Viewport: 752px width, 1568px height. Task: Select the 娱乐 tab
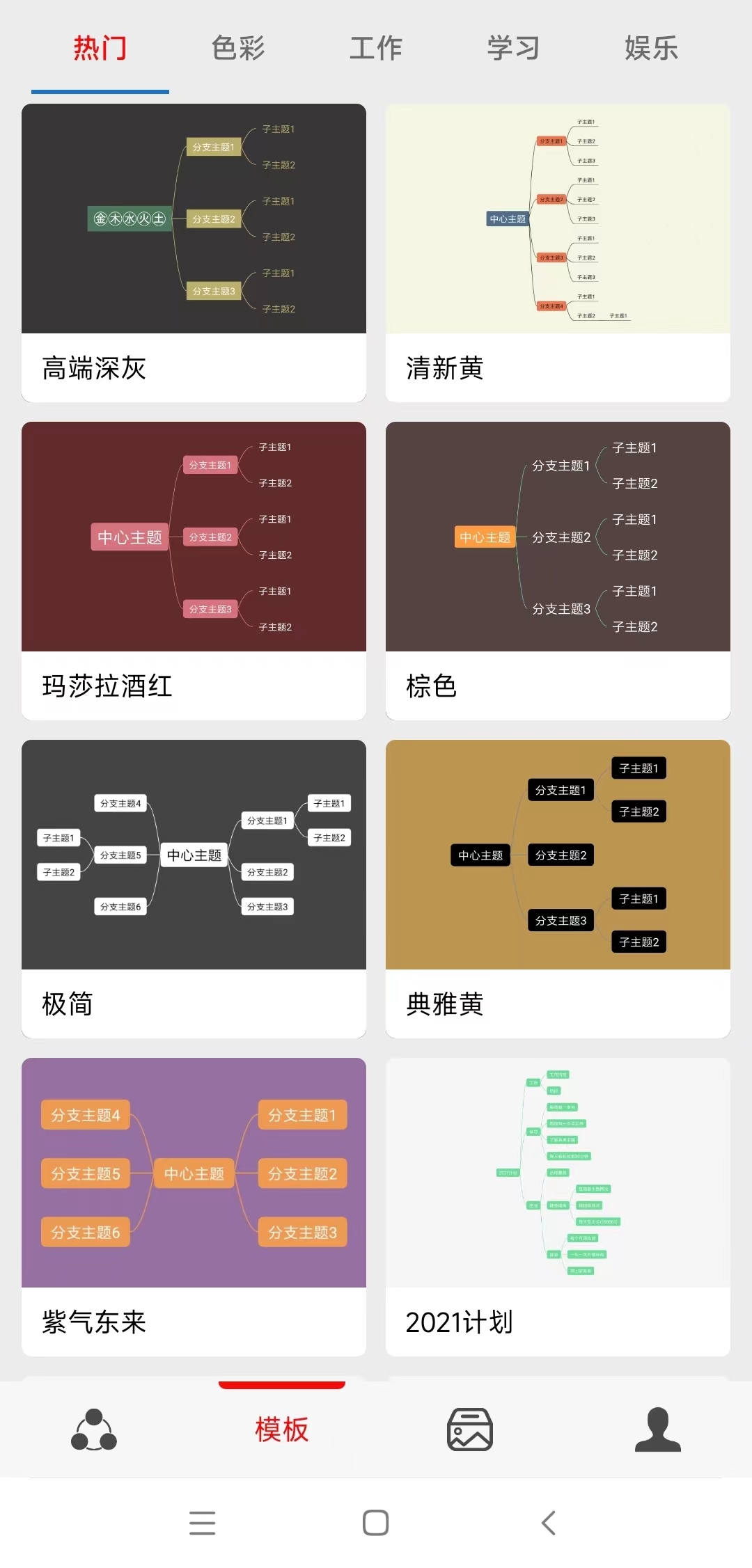point(651,48)
